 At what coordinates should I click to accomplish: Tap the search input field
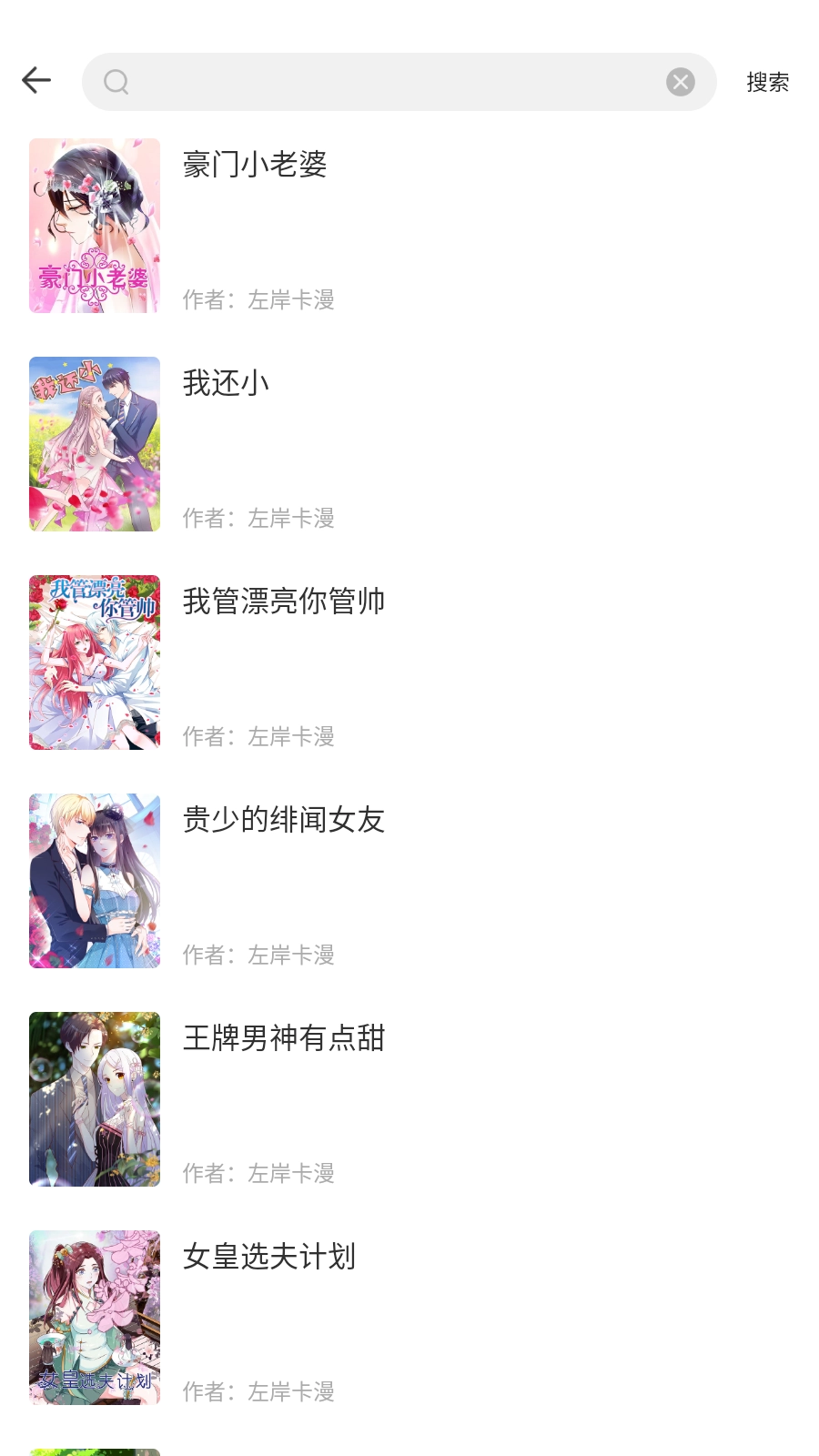pyautogui.click(x=391, y=82)
